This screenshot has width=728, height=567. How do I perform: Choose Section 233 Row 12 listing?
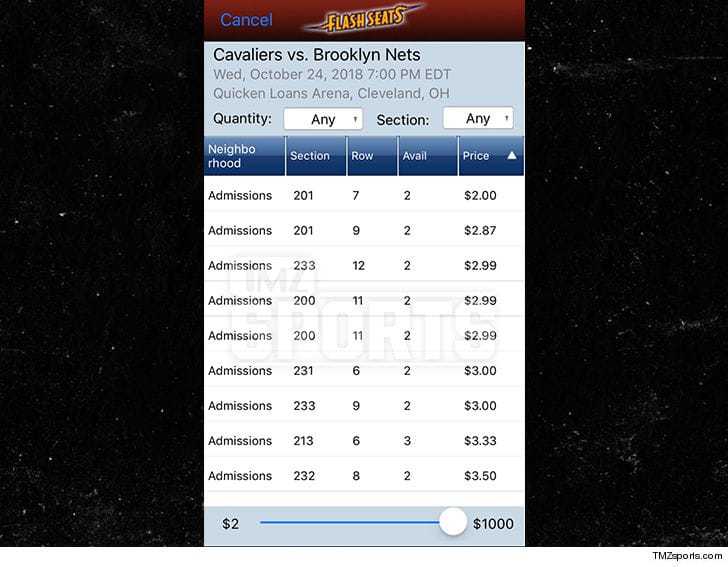pyautogui.click(x=364, y=266)
